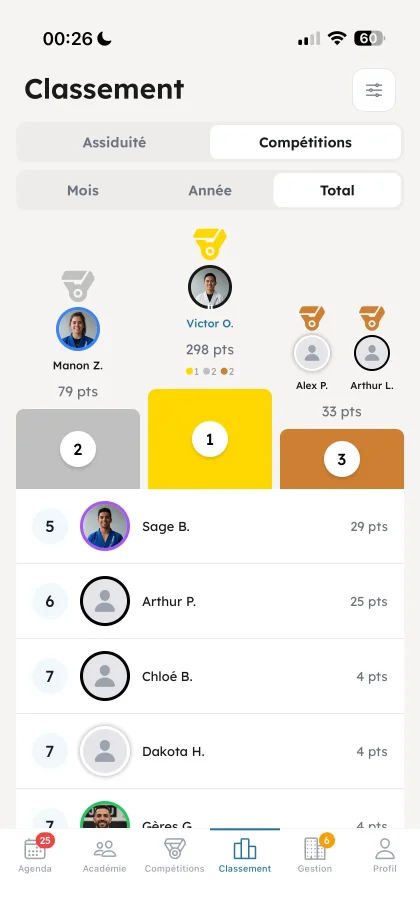Viewport: 420px width, 912px height.
Task: Open Sage B.'s ranking row
Action: point(210,526)
